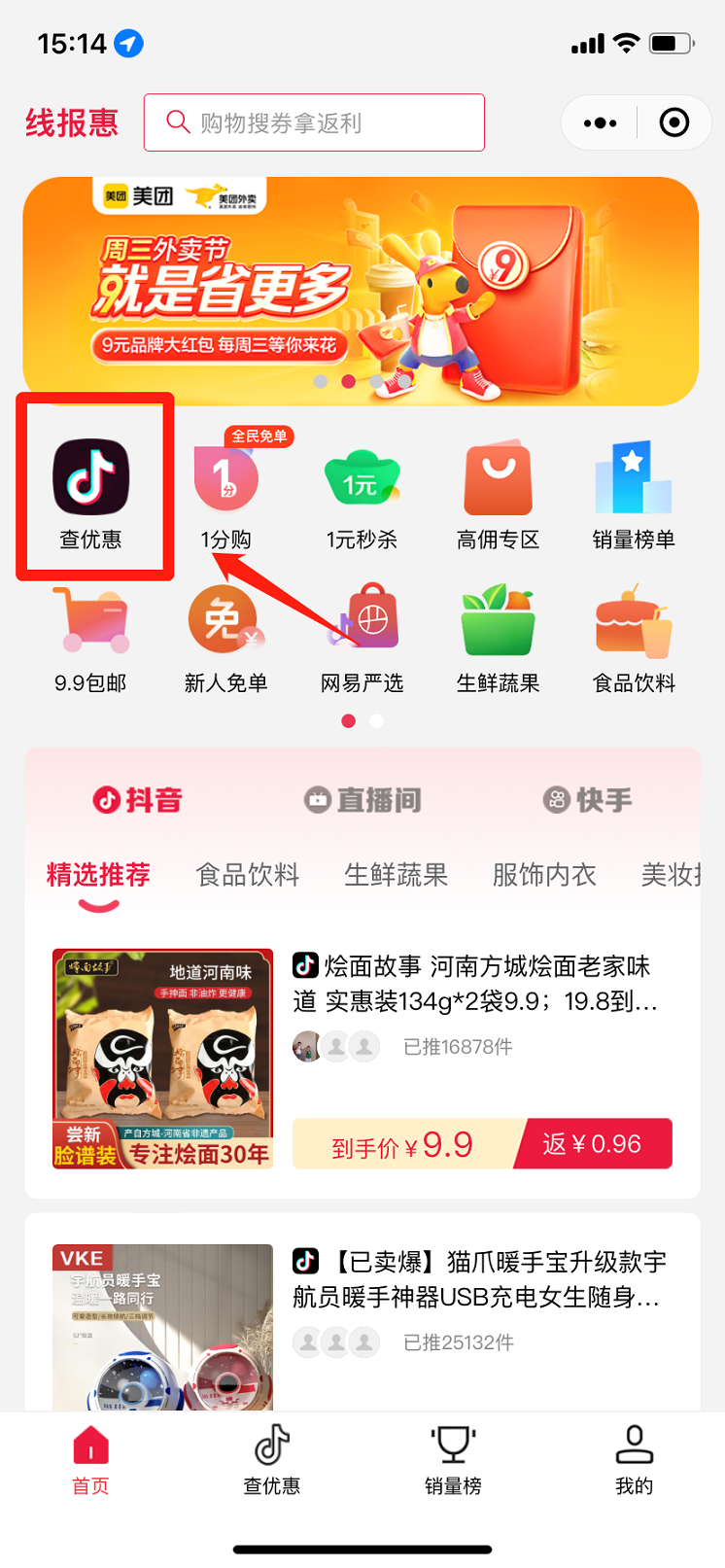725x1568 pixels.
Task: Open the 猫爪暖手宝 product card
Action: [x=362, y=1312]
